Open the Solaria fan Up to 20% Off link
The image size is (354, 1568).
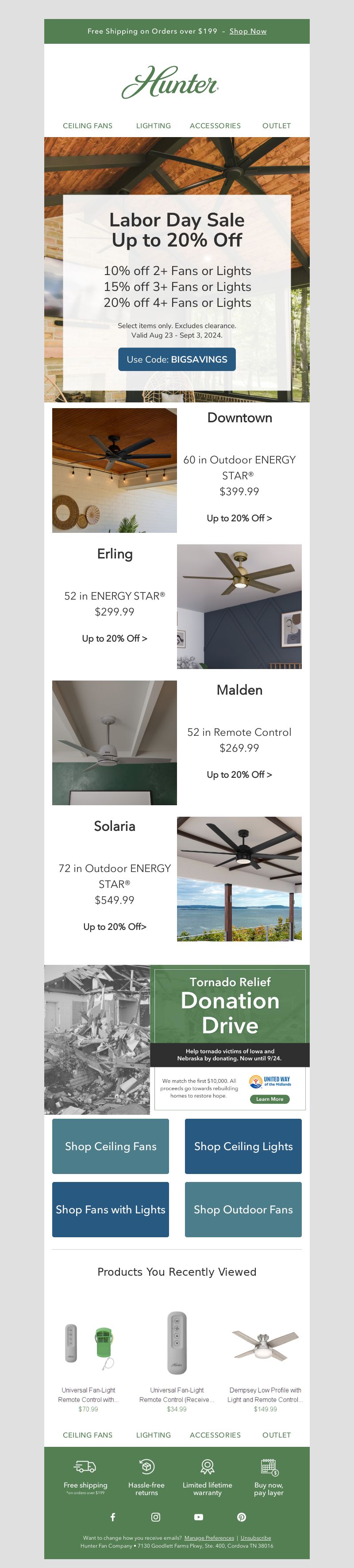[115, 926]
